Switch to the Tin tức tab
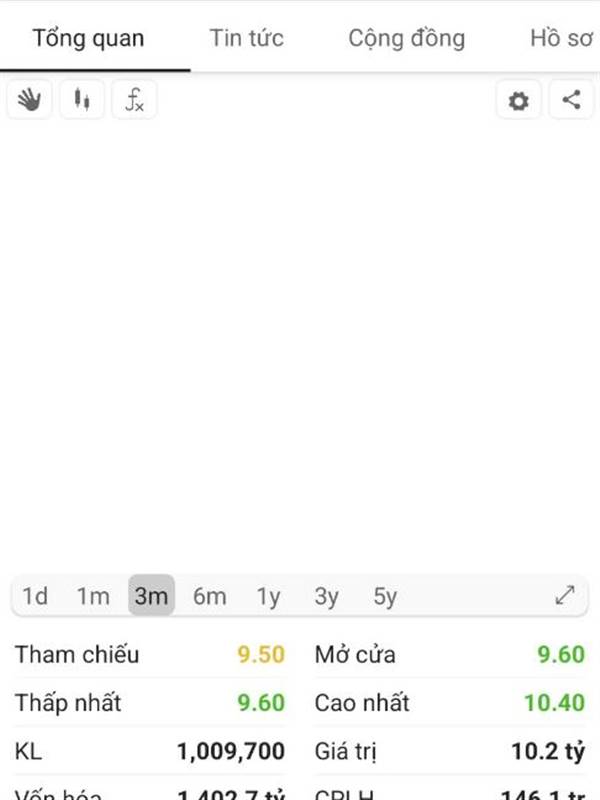Screen dimensions: 600x800 pyautogui.click(x=246, y=38)
